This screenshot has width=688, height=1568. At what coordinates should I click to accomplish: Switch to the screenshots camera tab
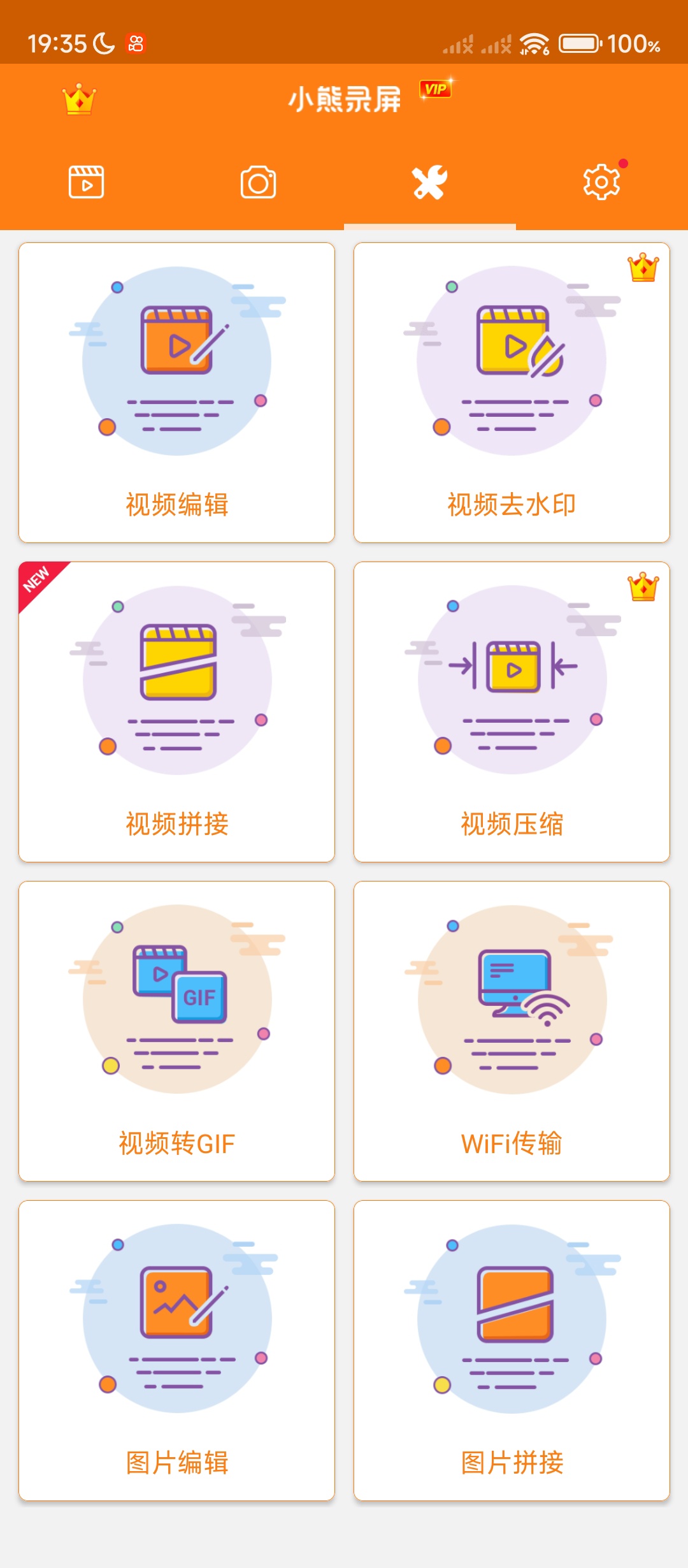(x=258, y=182)
